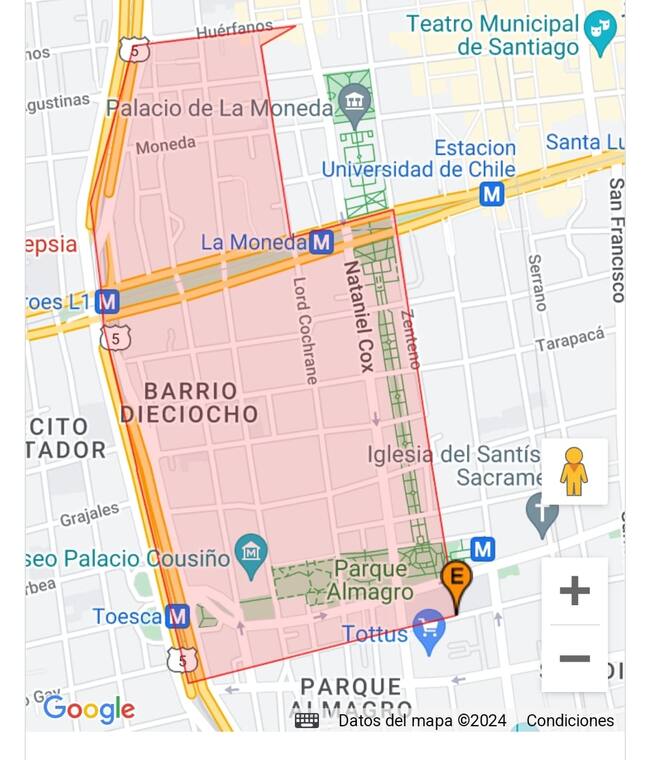Tap the orange E map marker
This screenshot has width=650, height=760.
point(457,579)
